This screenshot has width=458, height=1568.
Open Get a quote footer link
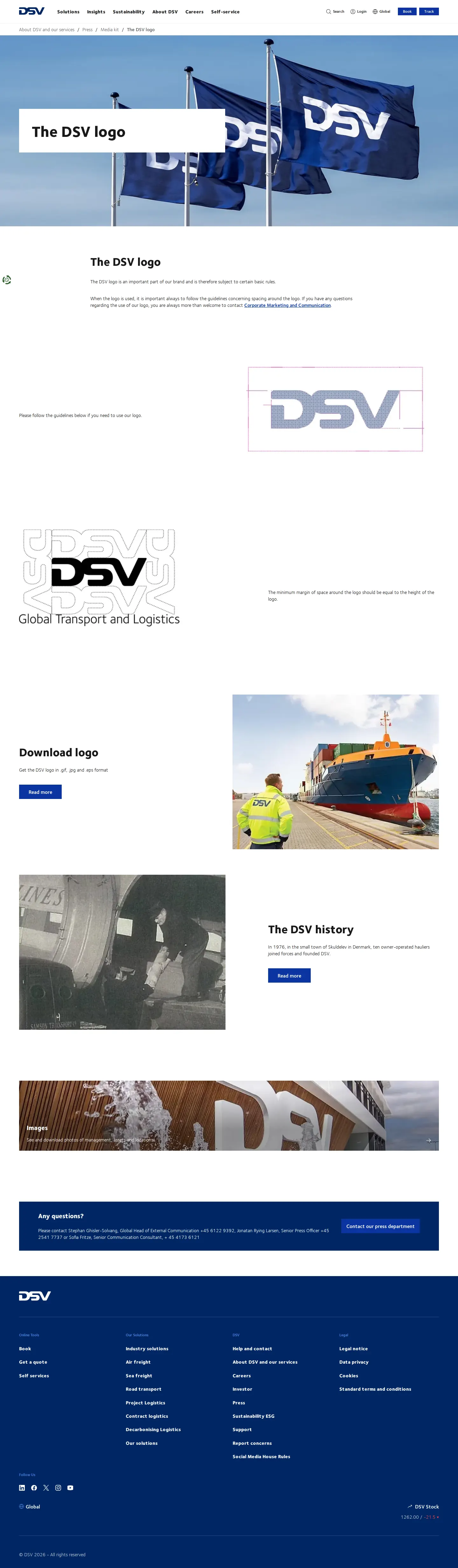click(33, 1362)
